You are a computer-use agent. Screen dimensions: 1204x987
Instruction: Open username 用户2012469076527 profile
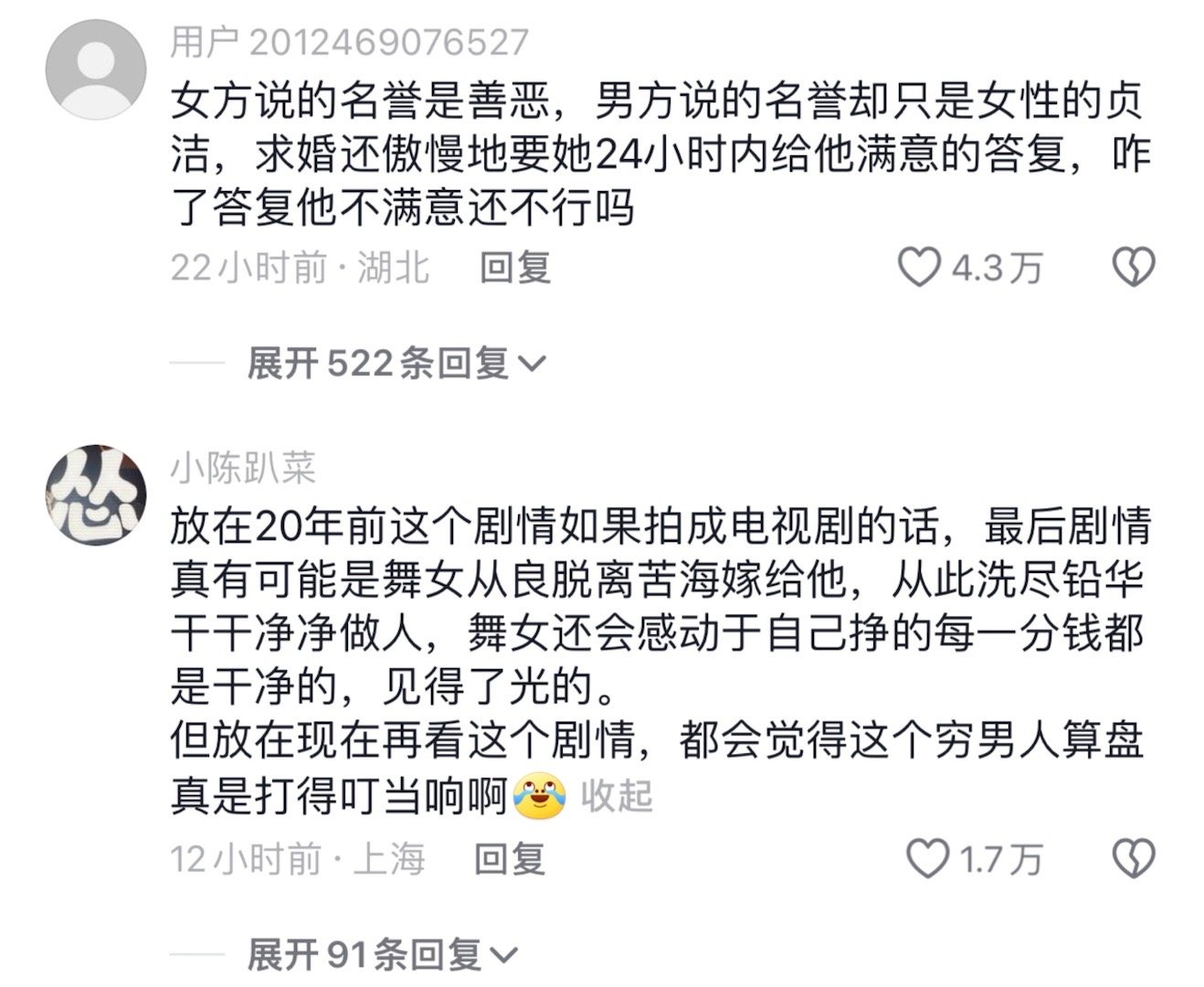tap(349, 42)
